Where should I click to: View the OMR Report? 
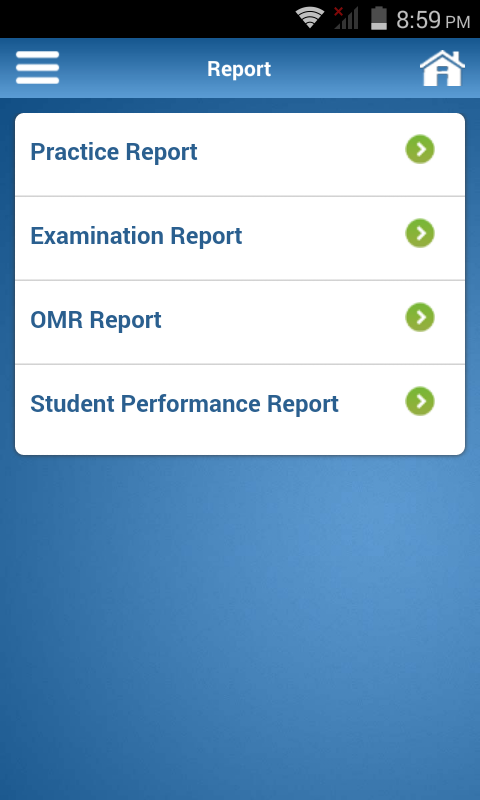[x=240, y=322]
